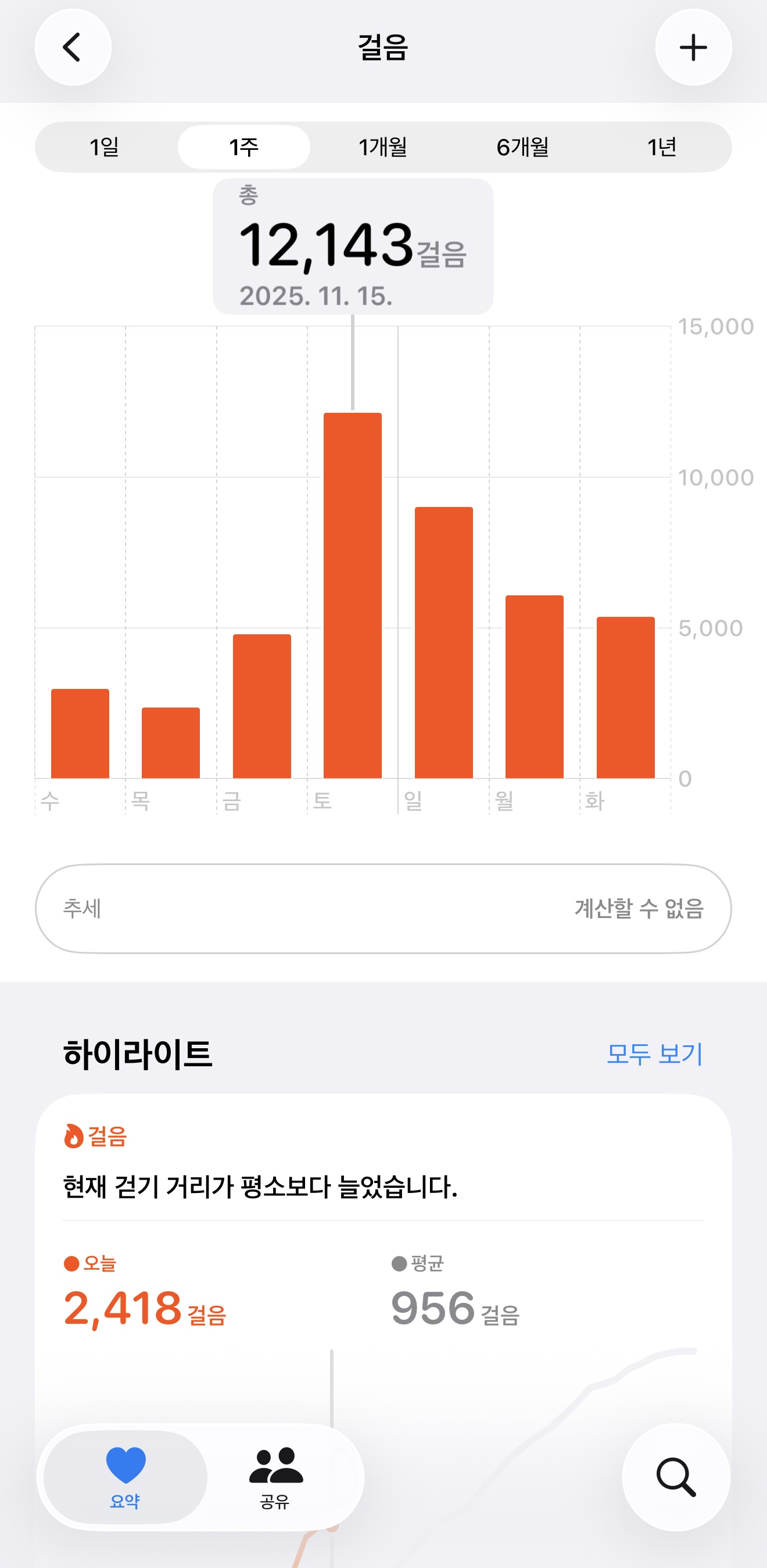Switch to the 1개월 view
The width and height of the screenshot is (767, 1568).
(x=382, y=147)
